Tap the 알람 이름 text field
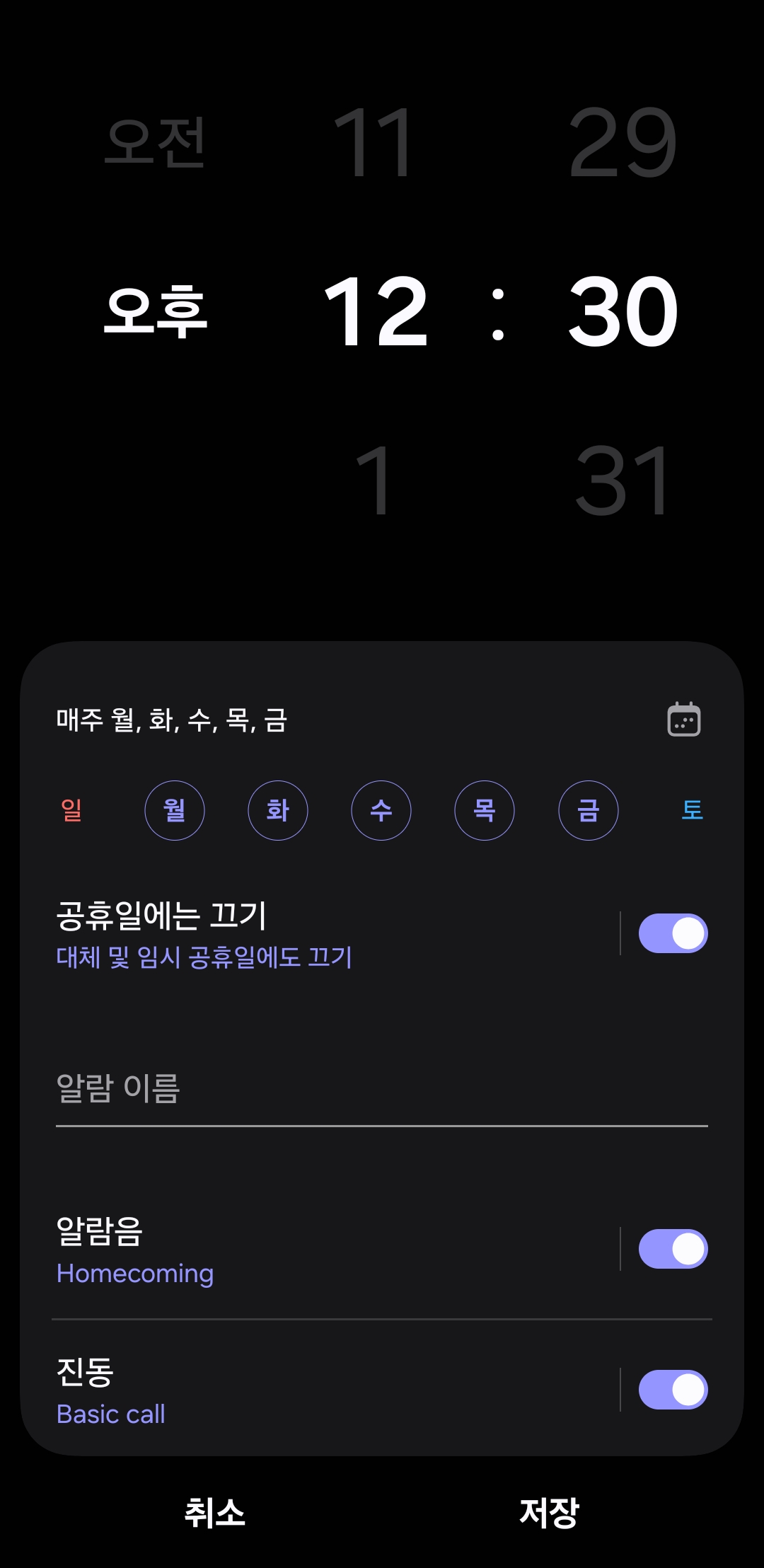The height and width of the screenshot is (1568, 764). tap(381, 1090)
